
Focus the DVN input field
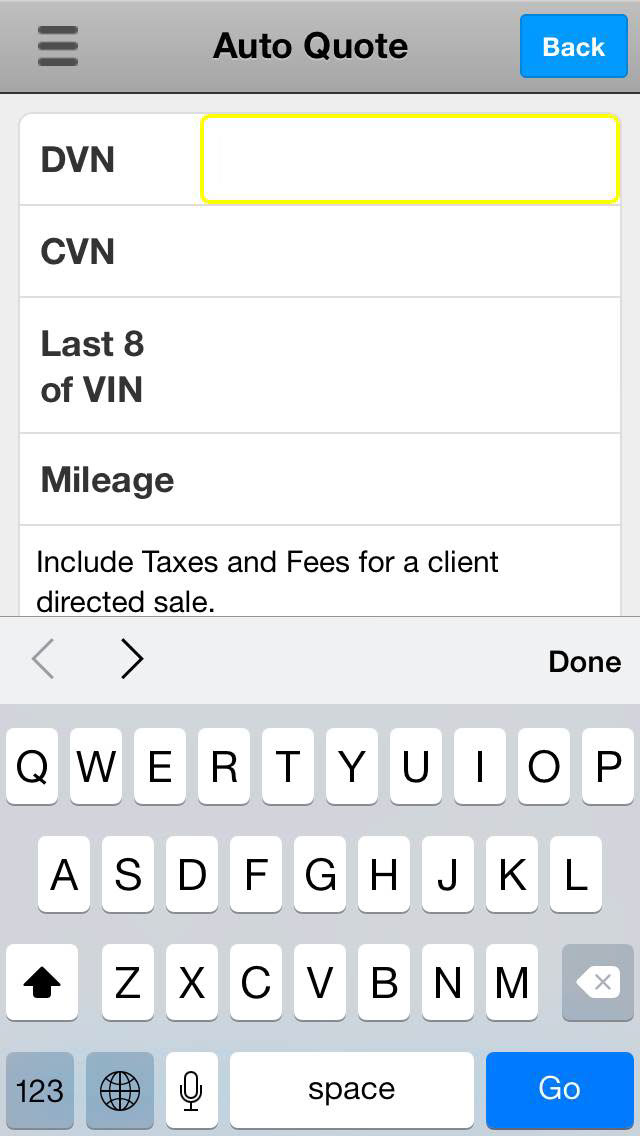(x=410, y=159)
